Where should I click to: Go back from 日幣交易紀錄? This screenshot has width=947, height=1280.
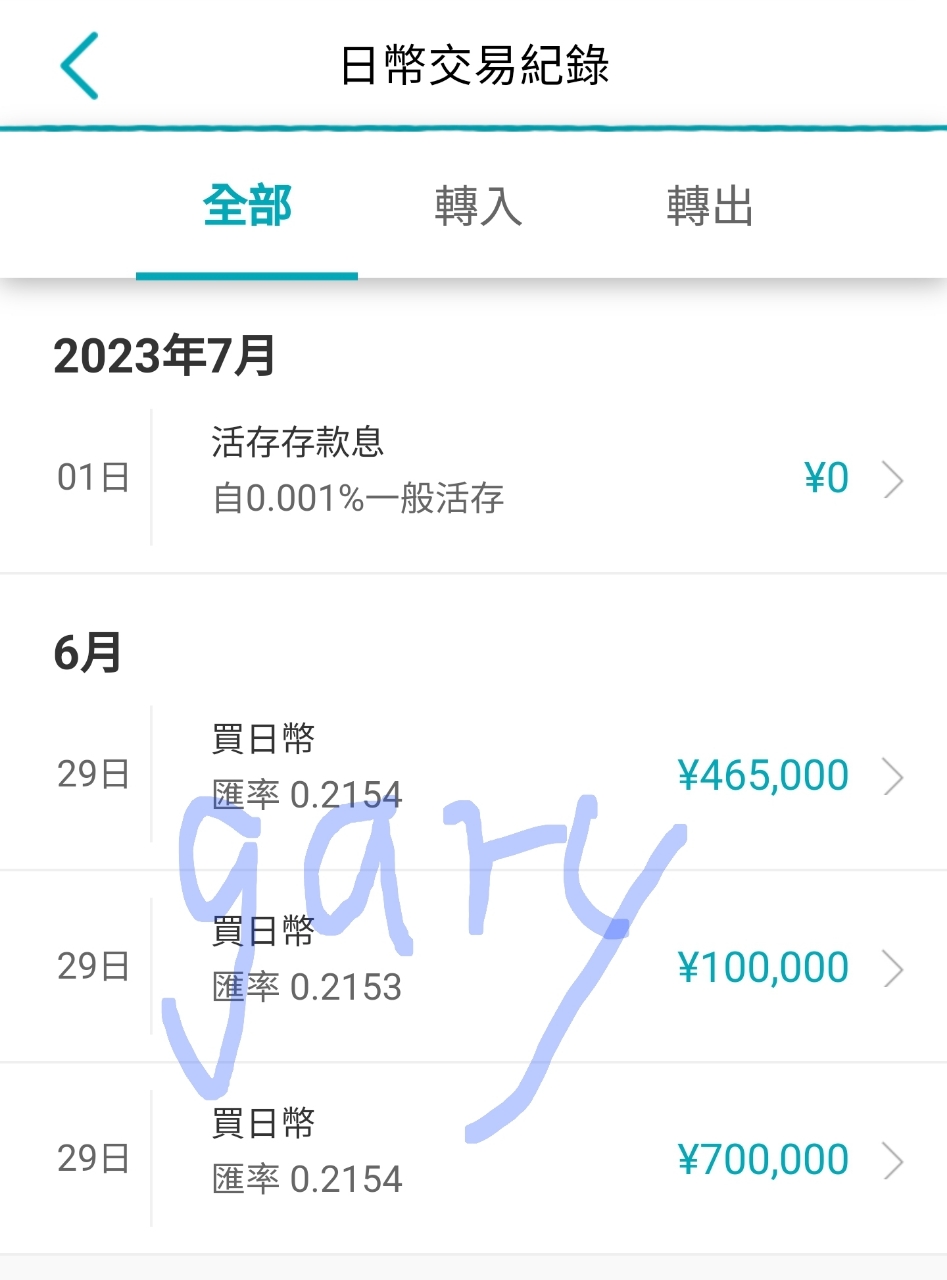pos(80,66)
